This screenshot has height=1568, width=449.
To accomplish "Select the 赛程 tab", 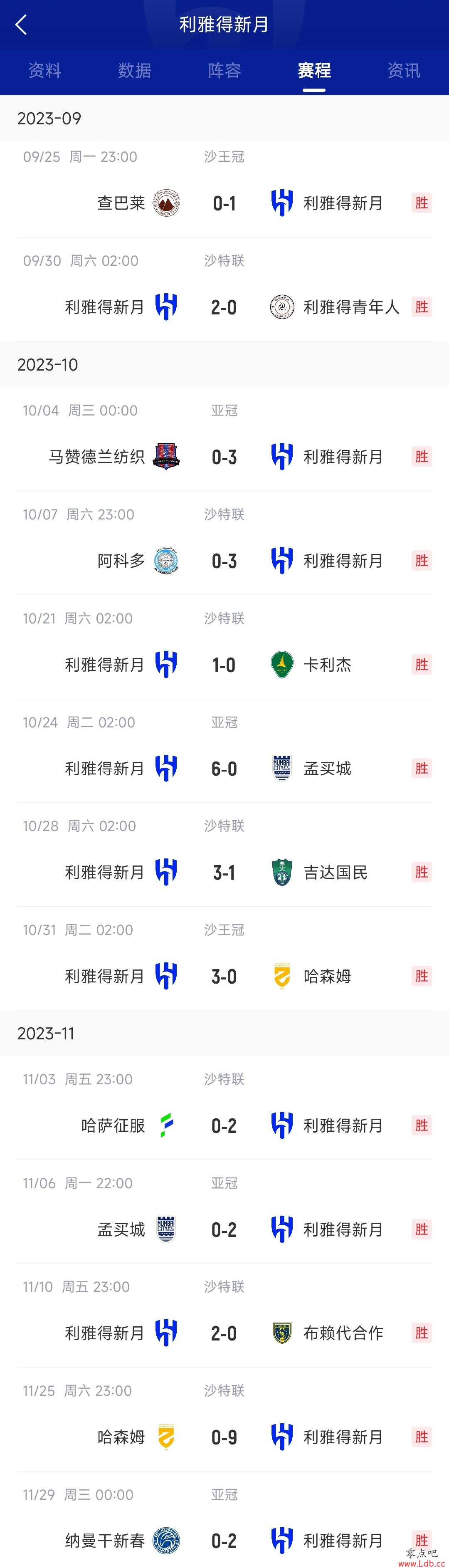I will coord(314,71).
